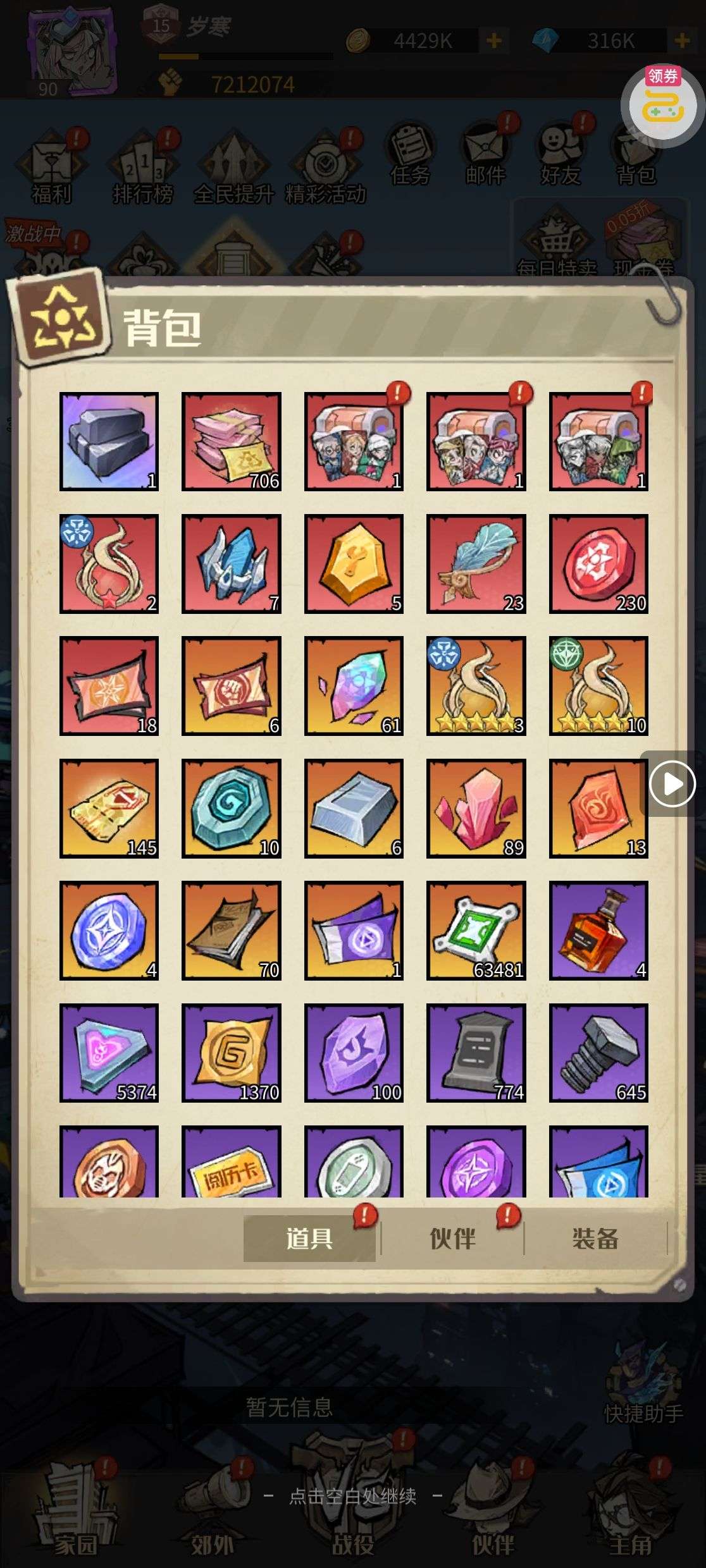This screenshot has width=706, height=1568.
Task: Open the whiskey bottle item with quantity 4
Action: (598, 930)
